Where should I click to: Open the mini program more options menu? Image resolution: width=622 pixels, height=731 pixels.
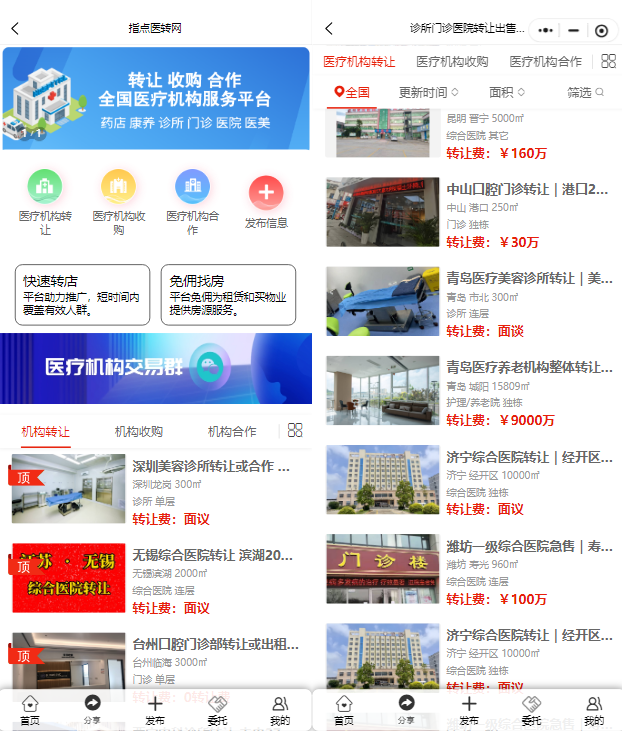(x=545, y=30)
